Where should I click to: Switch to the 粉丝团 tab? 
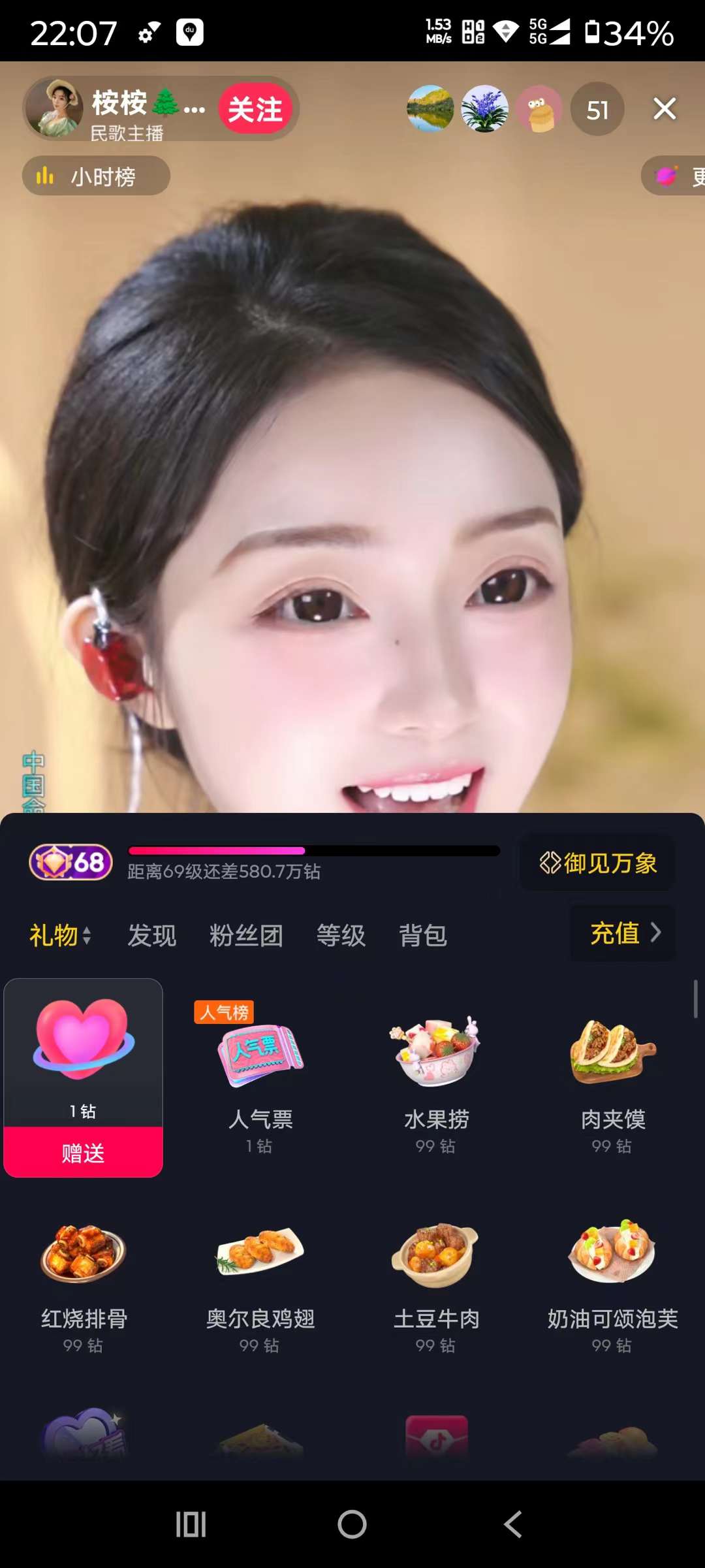(246, 935)
